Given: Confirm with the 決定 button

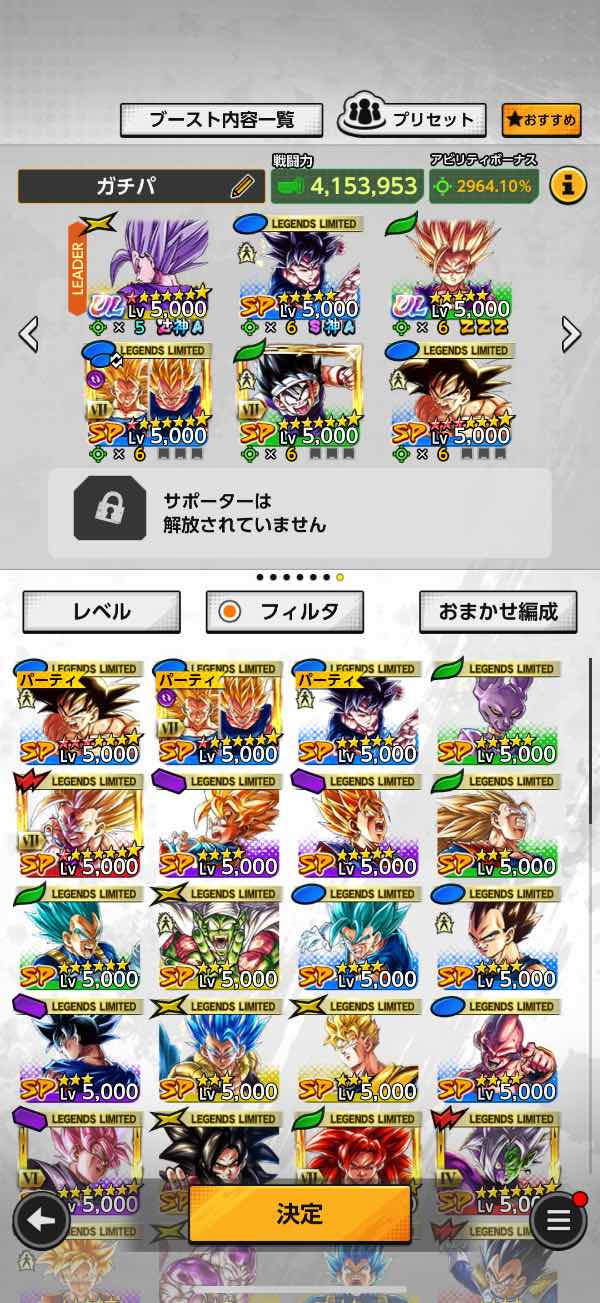Looking at the screenshot, I should 300,1214.
